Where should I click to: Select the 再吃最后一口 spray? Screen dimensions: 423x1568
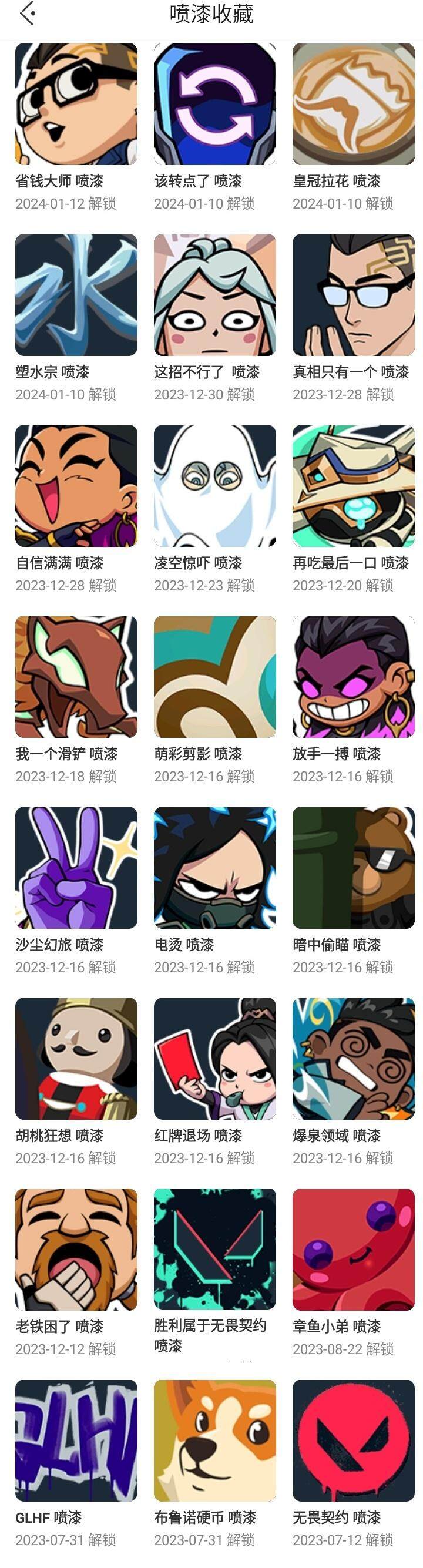pyautogui.click(x=353, y=486)
